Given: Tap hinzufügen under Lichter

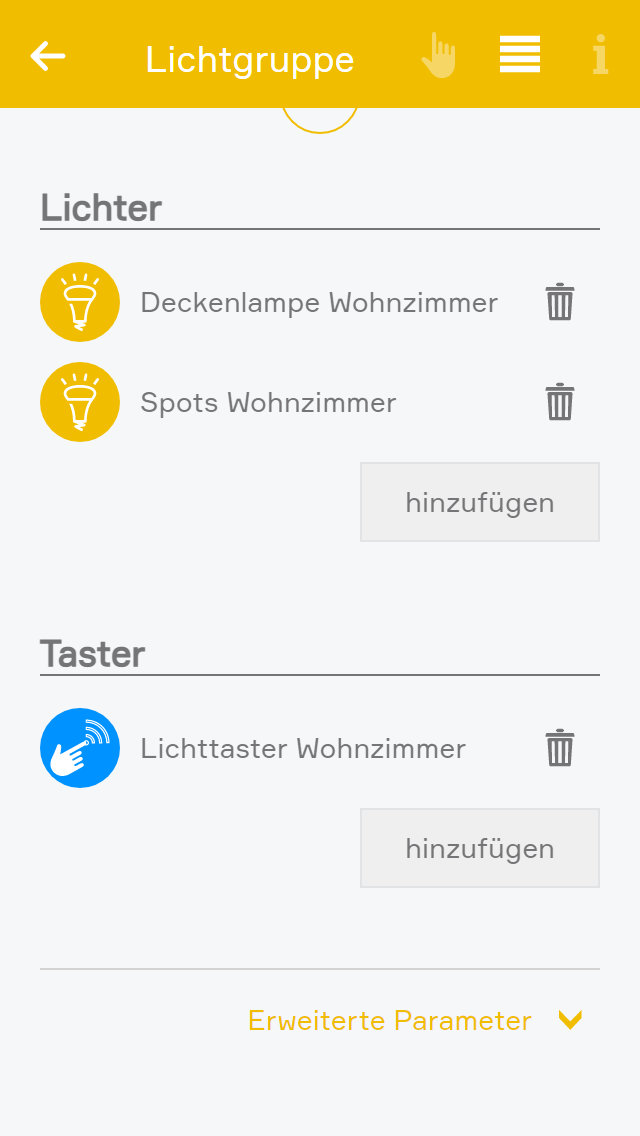Looking at the screenshot, I should (x=480, y=502).
